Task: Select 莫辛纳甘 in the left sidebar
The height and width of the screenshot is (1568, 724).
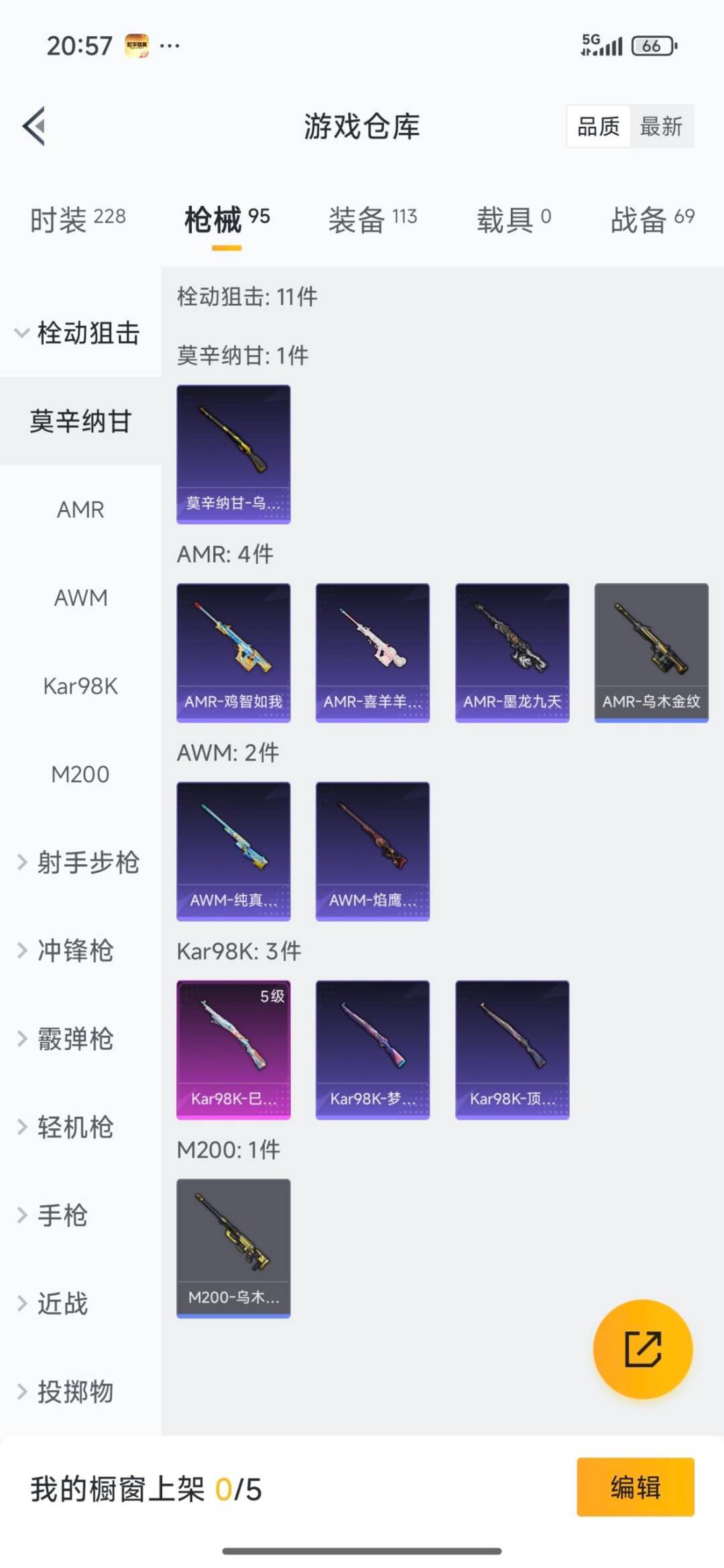Action: point(80,421)
